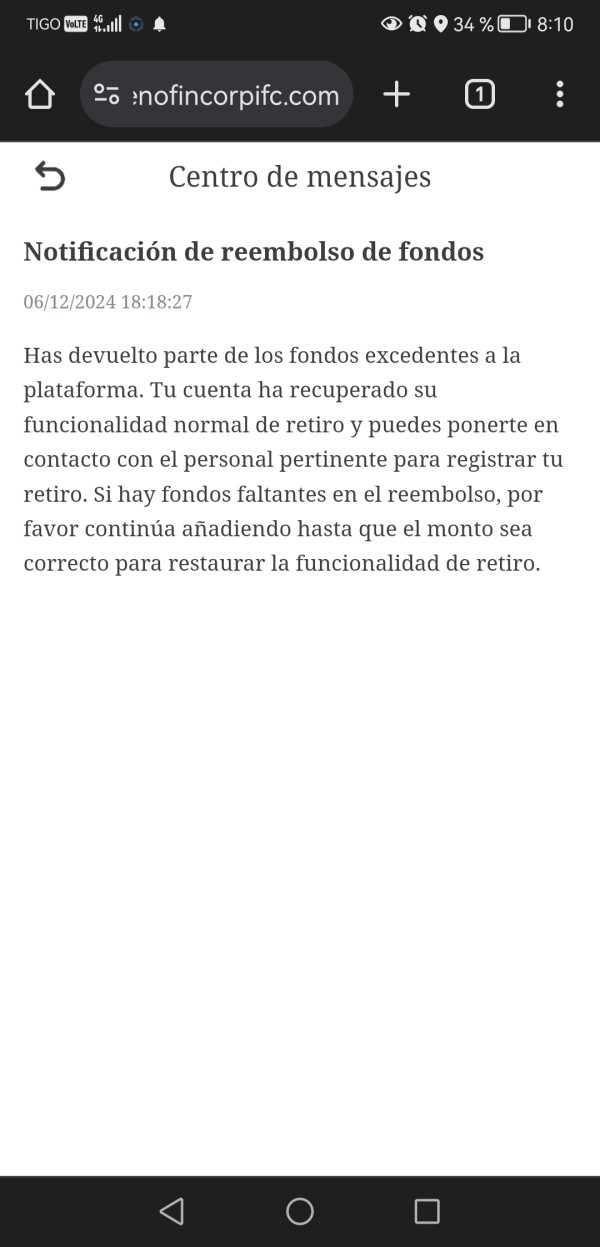This screenshot has height=1247, width=600.
Task: Open the tab switcher
Action: point(479,95)
